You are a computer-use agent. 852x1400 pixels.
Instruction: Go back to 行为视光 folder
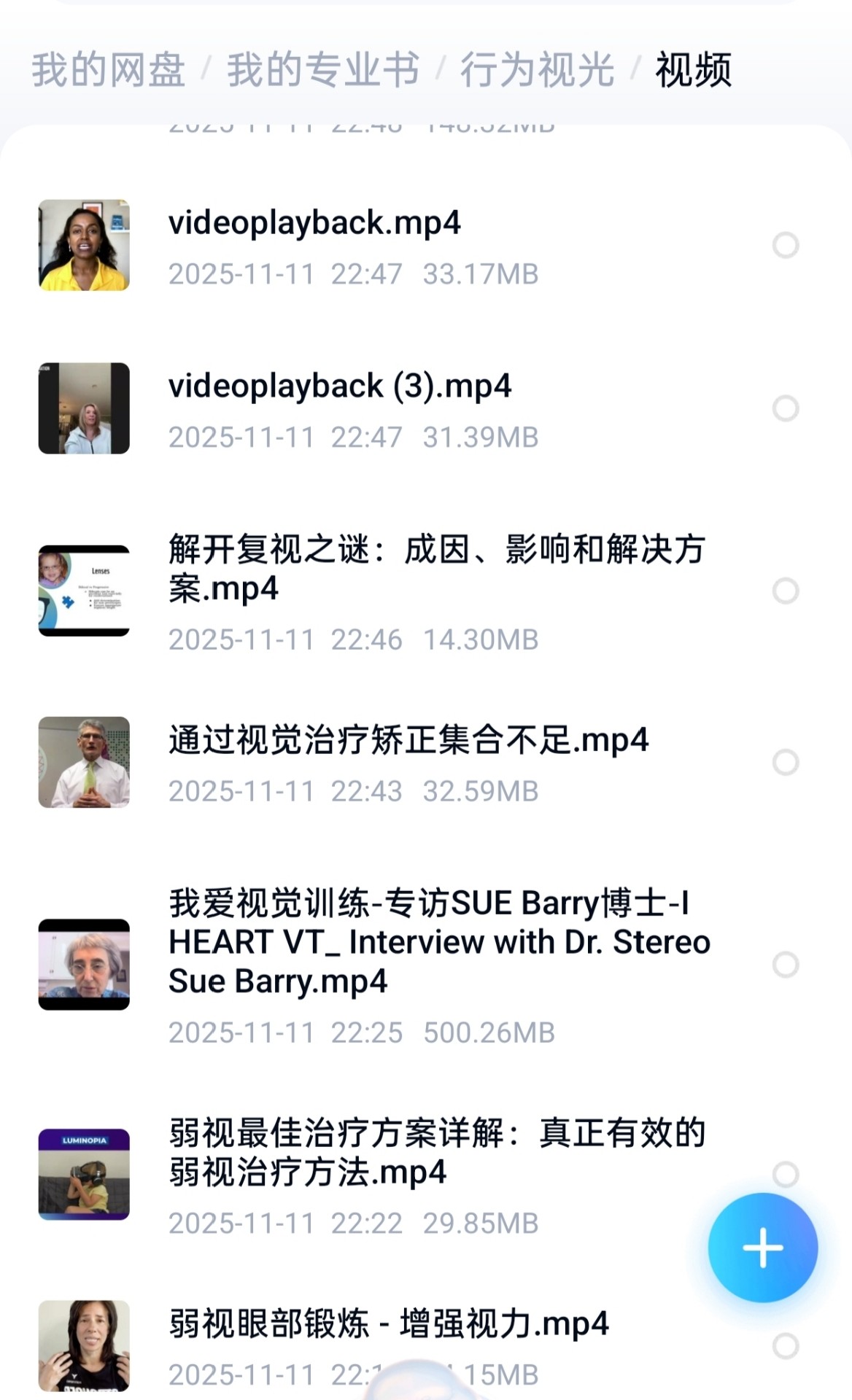click(537, 71)
